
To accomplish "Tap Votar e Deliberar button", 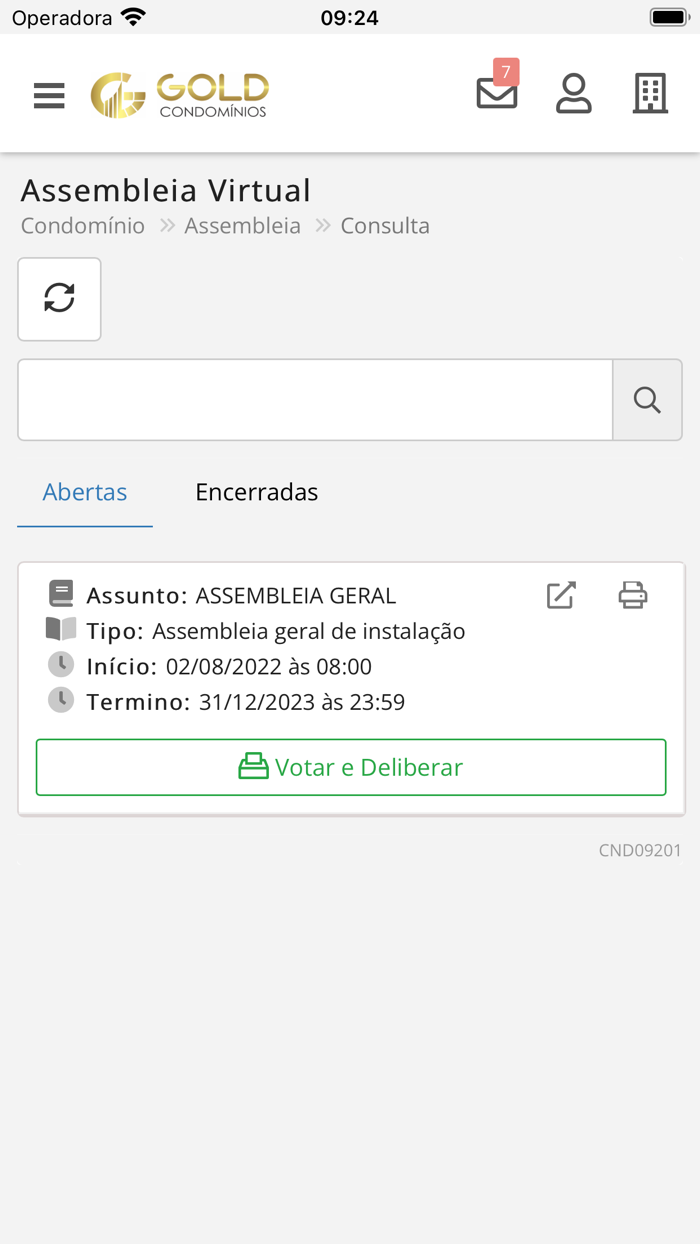I will click(x=351, y=767).
